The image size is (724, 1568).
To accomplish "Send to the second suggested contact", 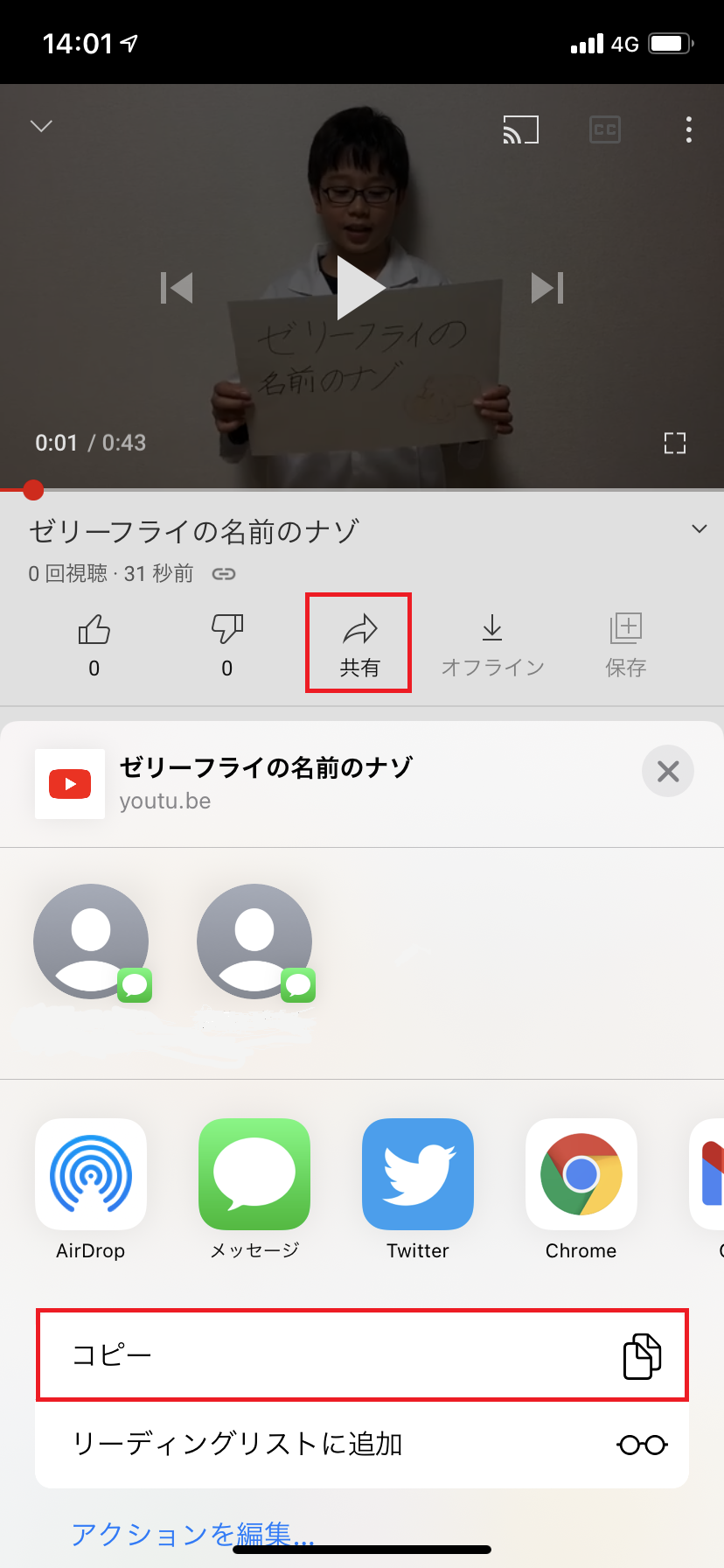I will [254, 941].
